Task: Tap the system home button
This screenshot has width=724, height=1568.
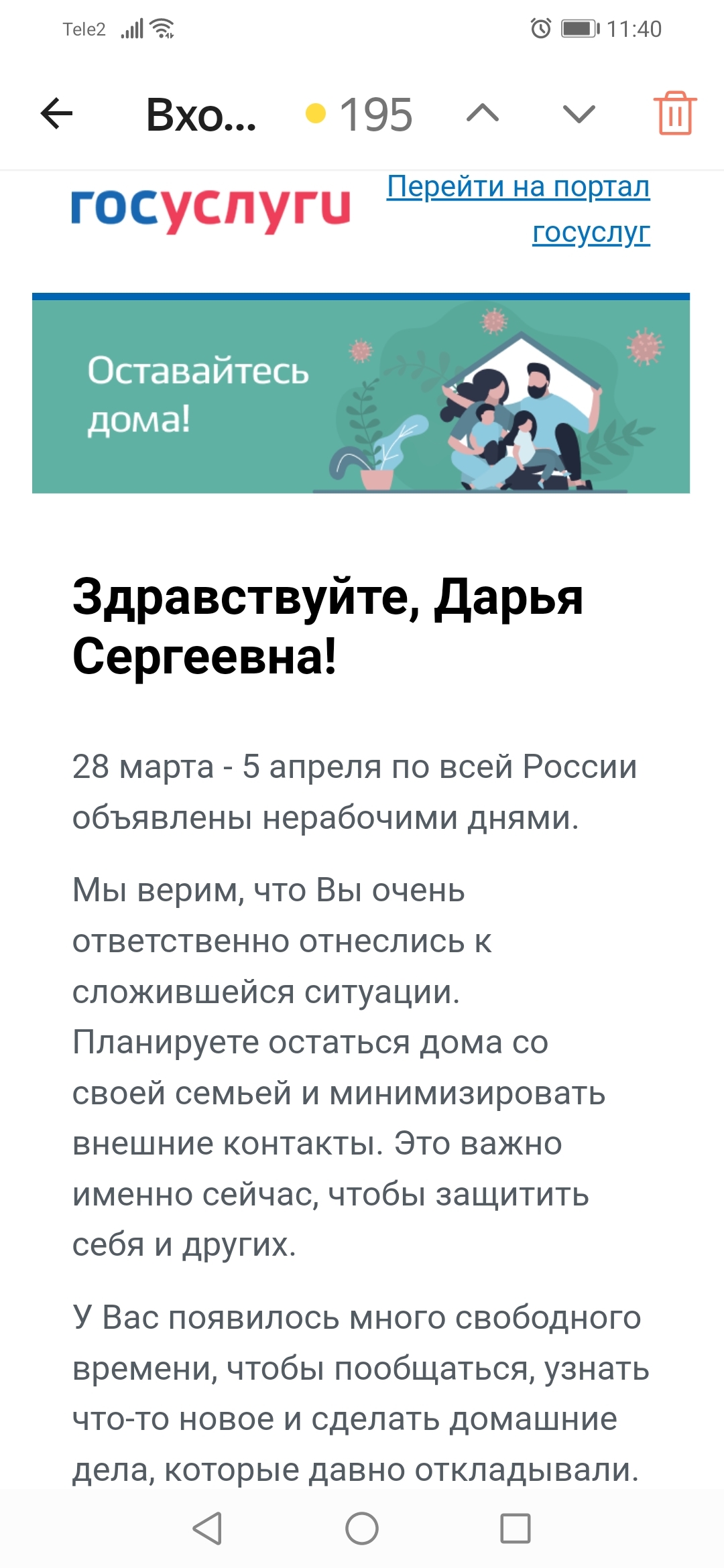Action: click(362, 1528)
